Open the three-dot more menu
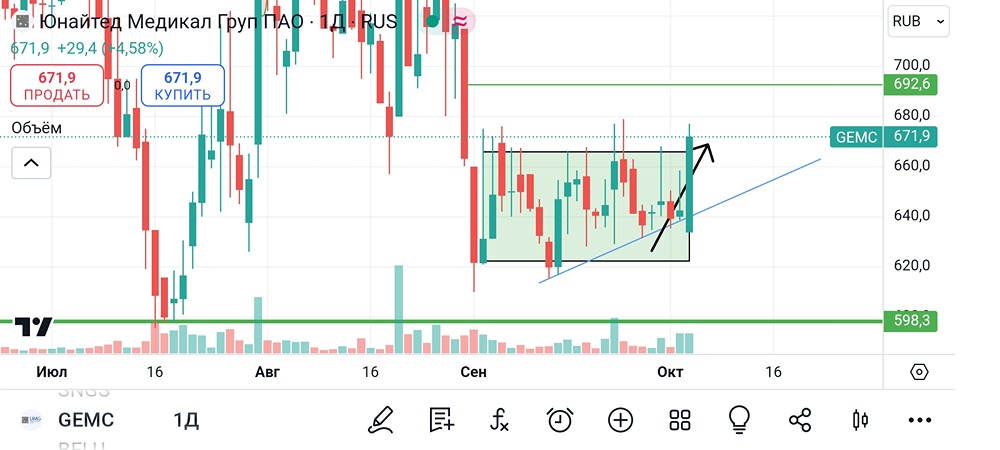The height and width of the screenshot is (450, 1000). pyautogui.click(x=919, y=420)
